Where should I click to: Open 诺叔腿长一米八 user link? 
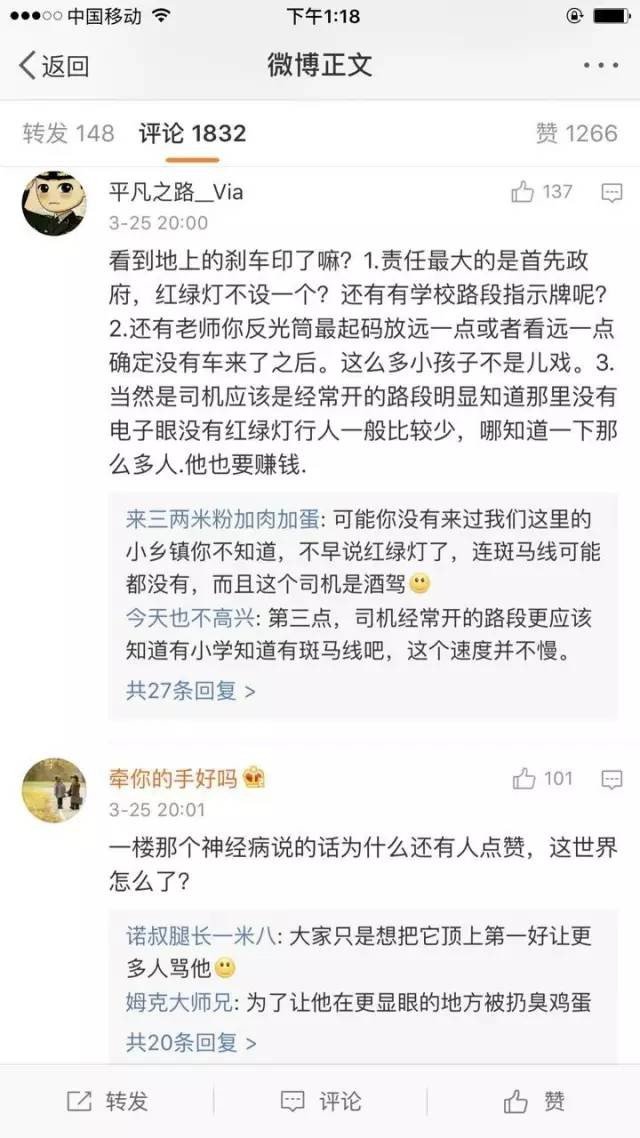click(x=202, y=937)
